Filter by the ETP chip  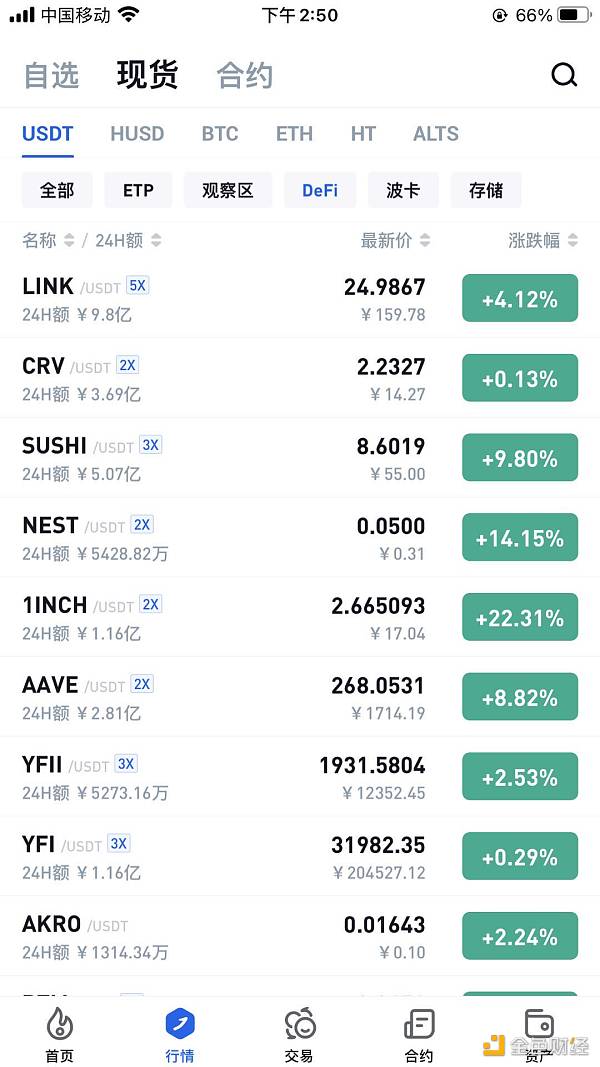138,190
